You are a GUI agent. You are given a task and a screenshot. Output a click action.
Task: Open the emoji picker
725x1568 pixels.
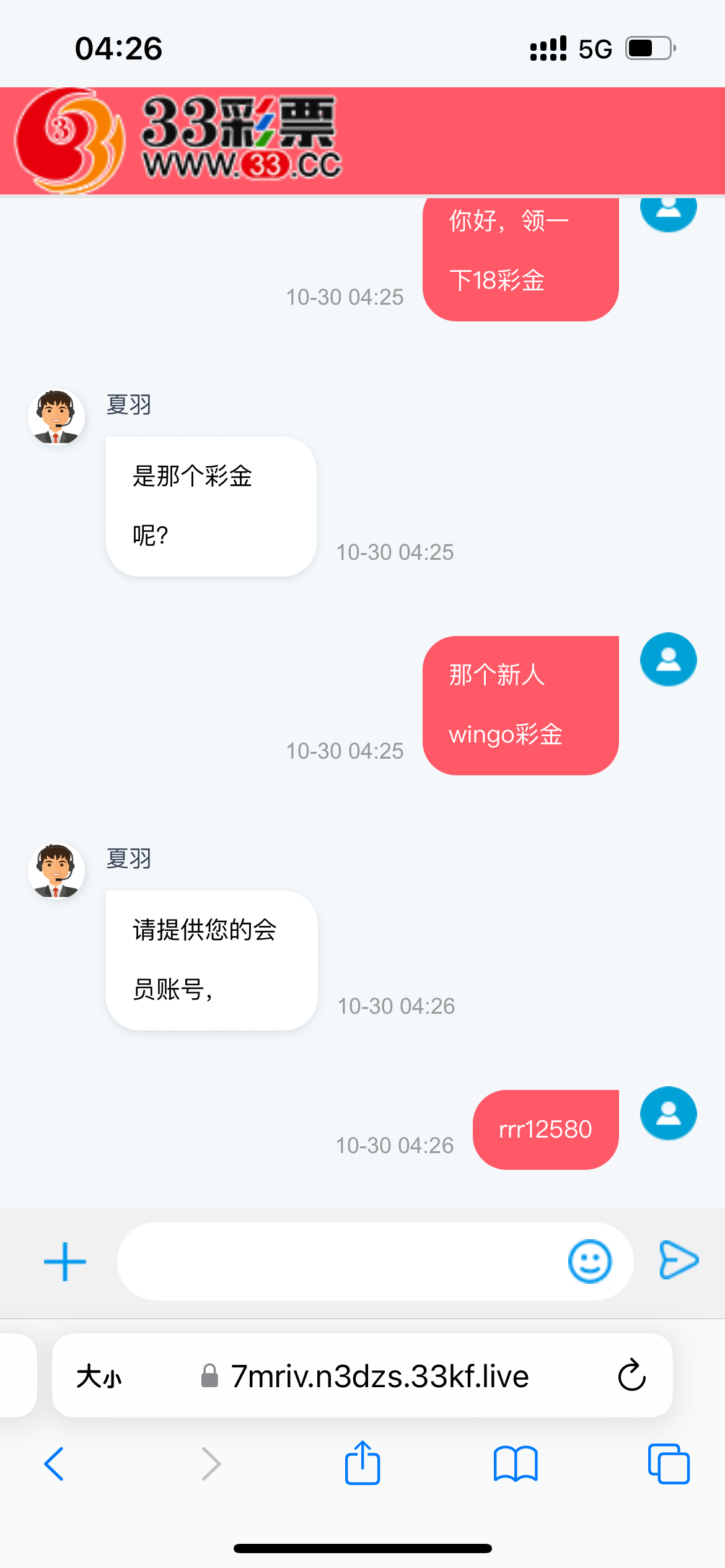click(589, 1261)
